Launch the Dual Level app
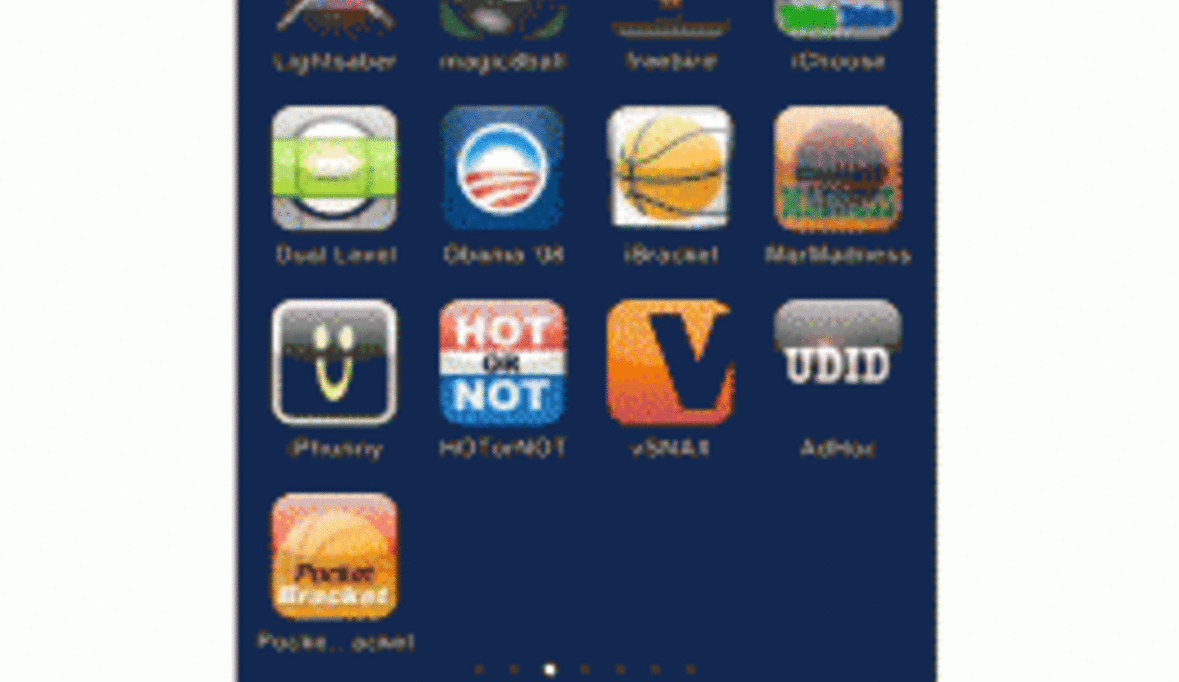This screenshot has width=1179, height=682. pyautogui.click(x=335, y=168)
